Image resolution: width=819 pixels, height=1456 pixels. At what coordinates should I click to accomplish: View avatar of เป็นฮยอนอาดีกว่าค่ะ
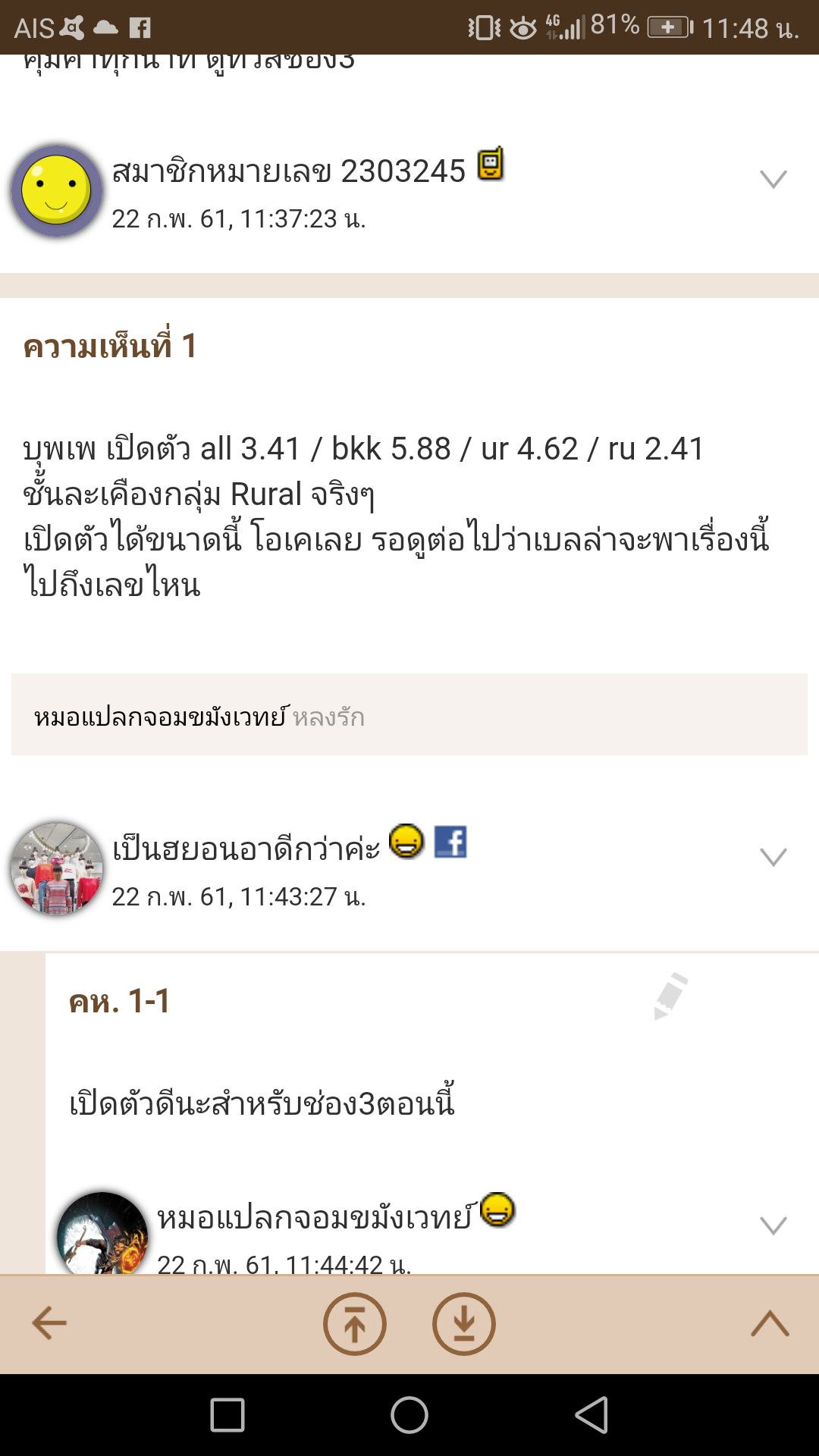[x=57, y=868]
